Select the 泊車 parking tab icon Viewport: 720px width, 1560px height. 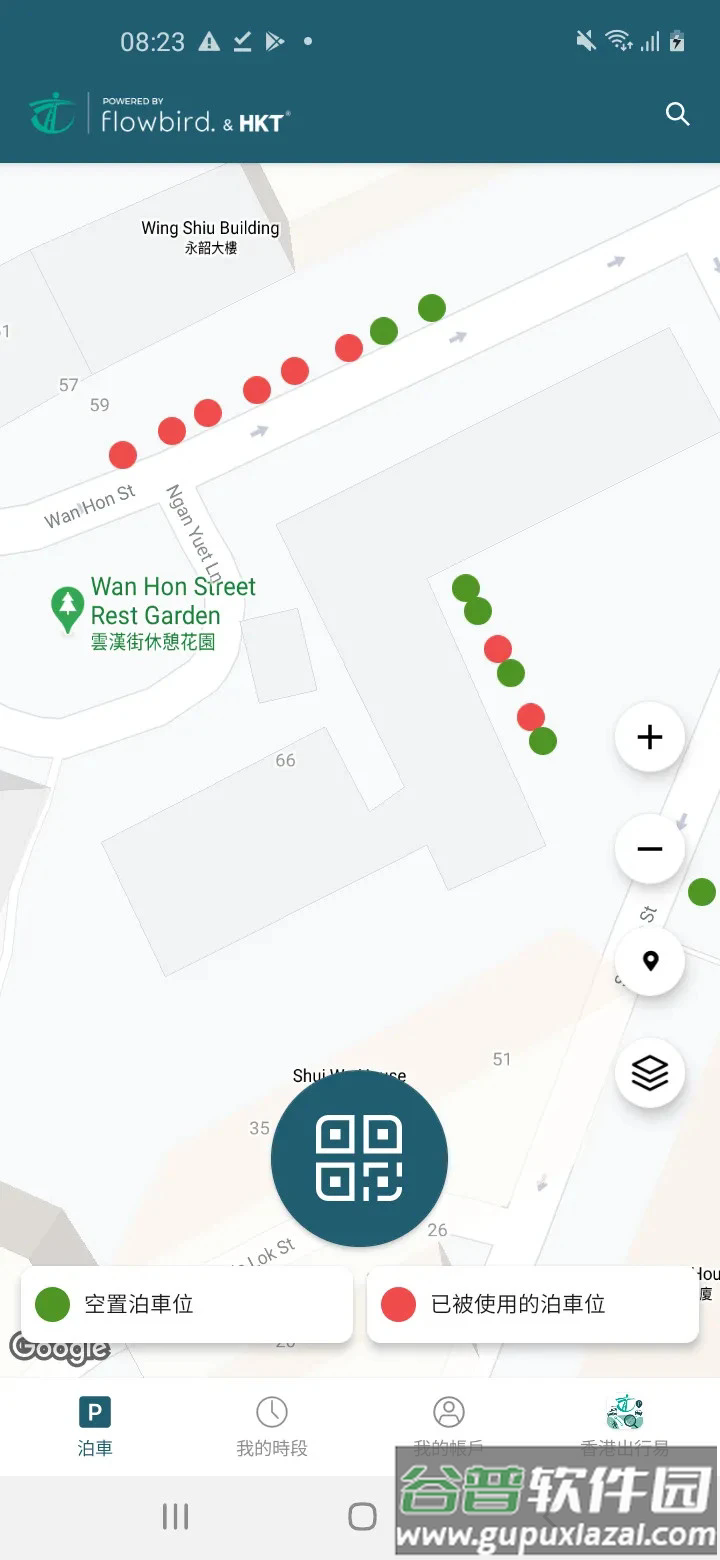[95, 1412]
